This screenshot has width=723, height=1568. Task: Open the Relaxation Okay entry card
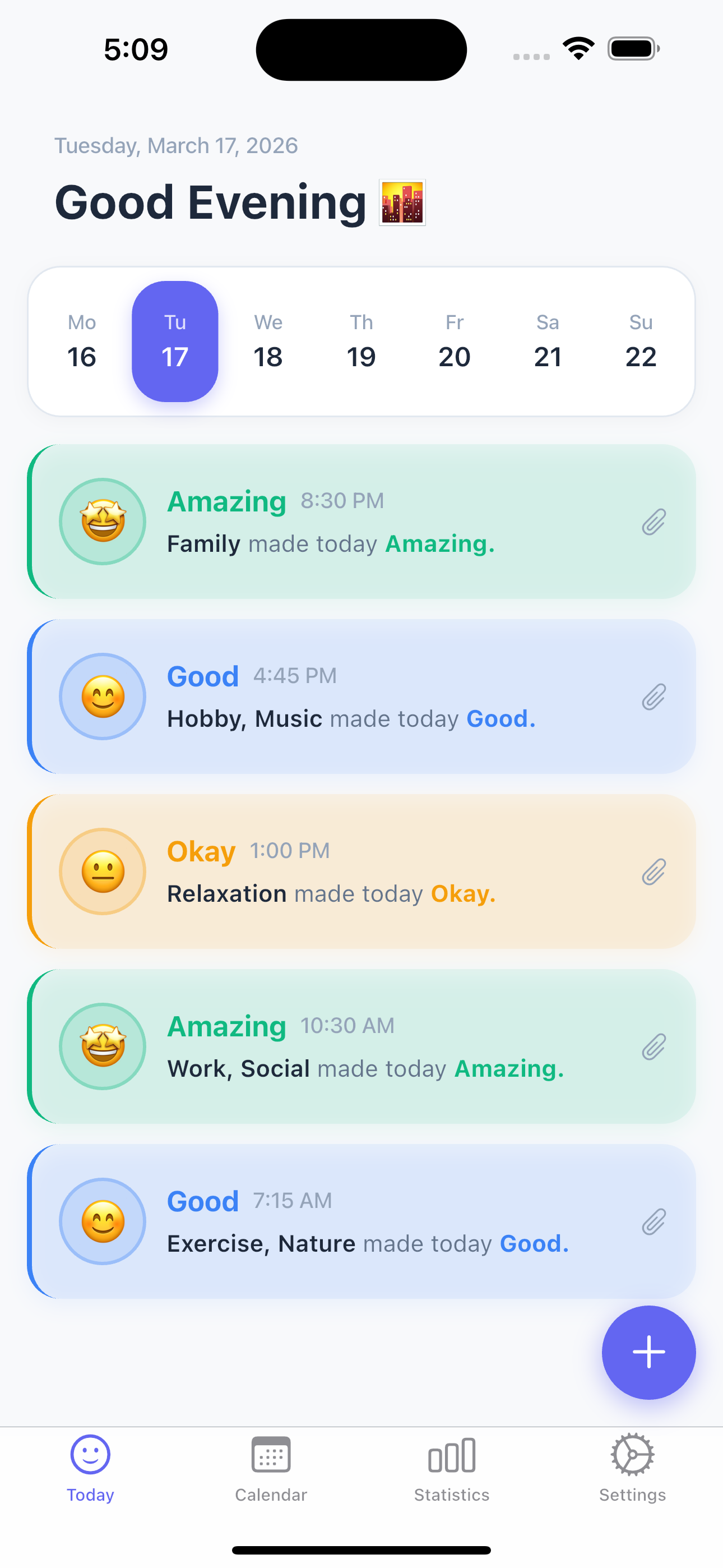coord(361,871)
